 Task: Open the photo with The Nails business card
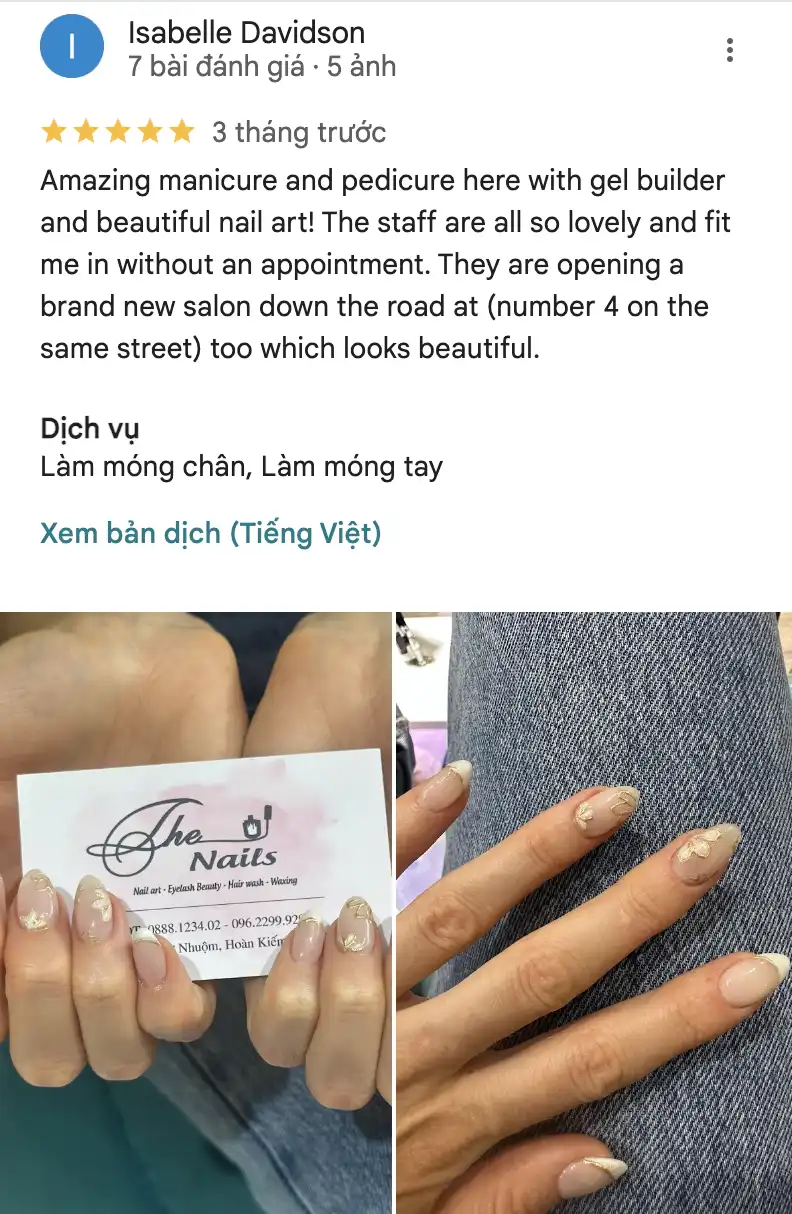196,912
